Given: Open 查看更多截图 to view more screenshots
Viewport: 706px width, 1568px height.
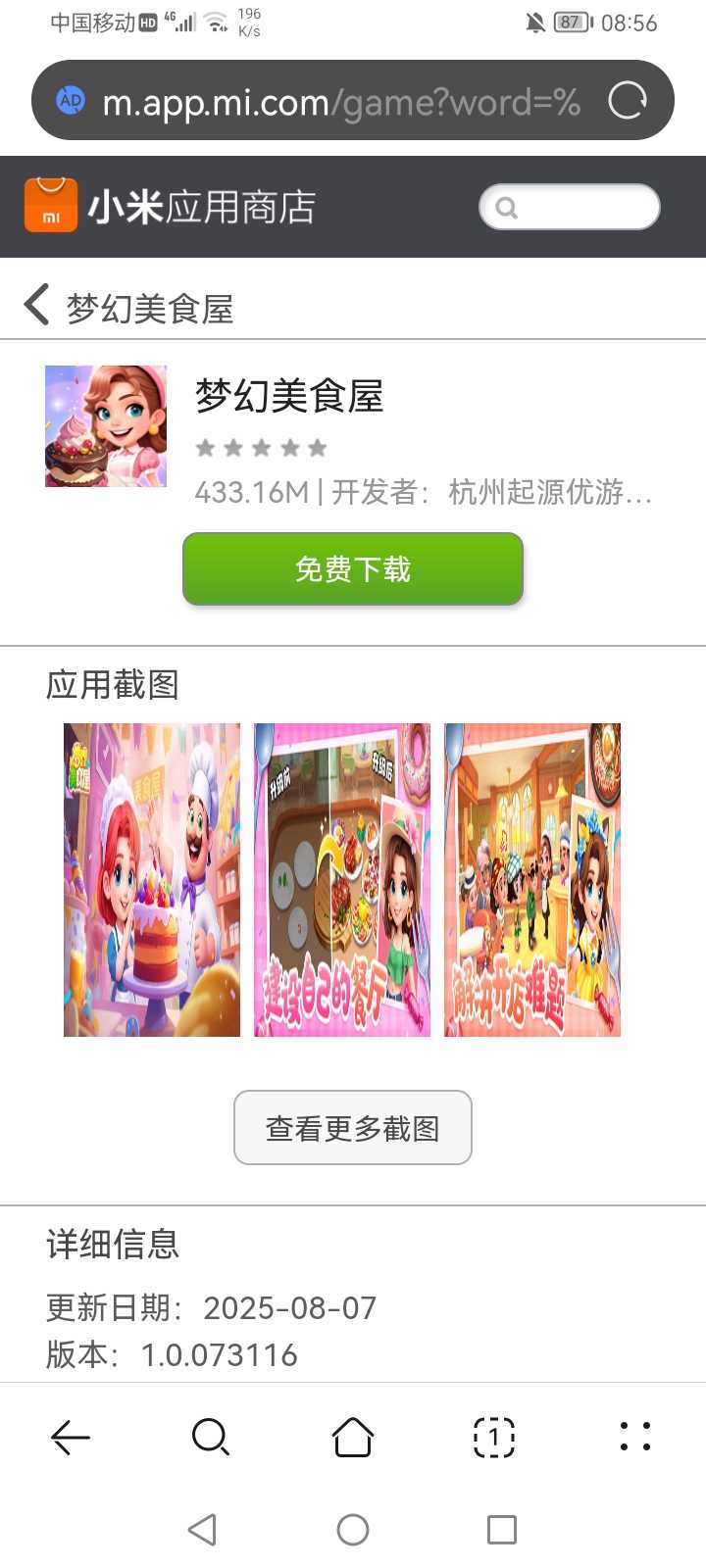Looking at the screenshot, I should coord(353,1128).
